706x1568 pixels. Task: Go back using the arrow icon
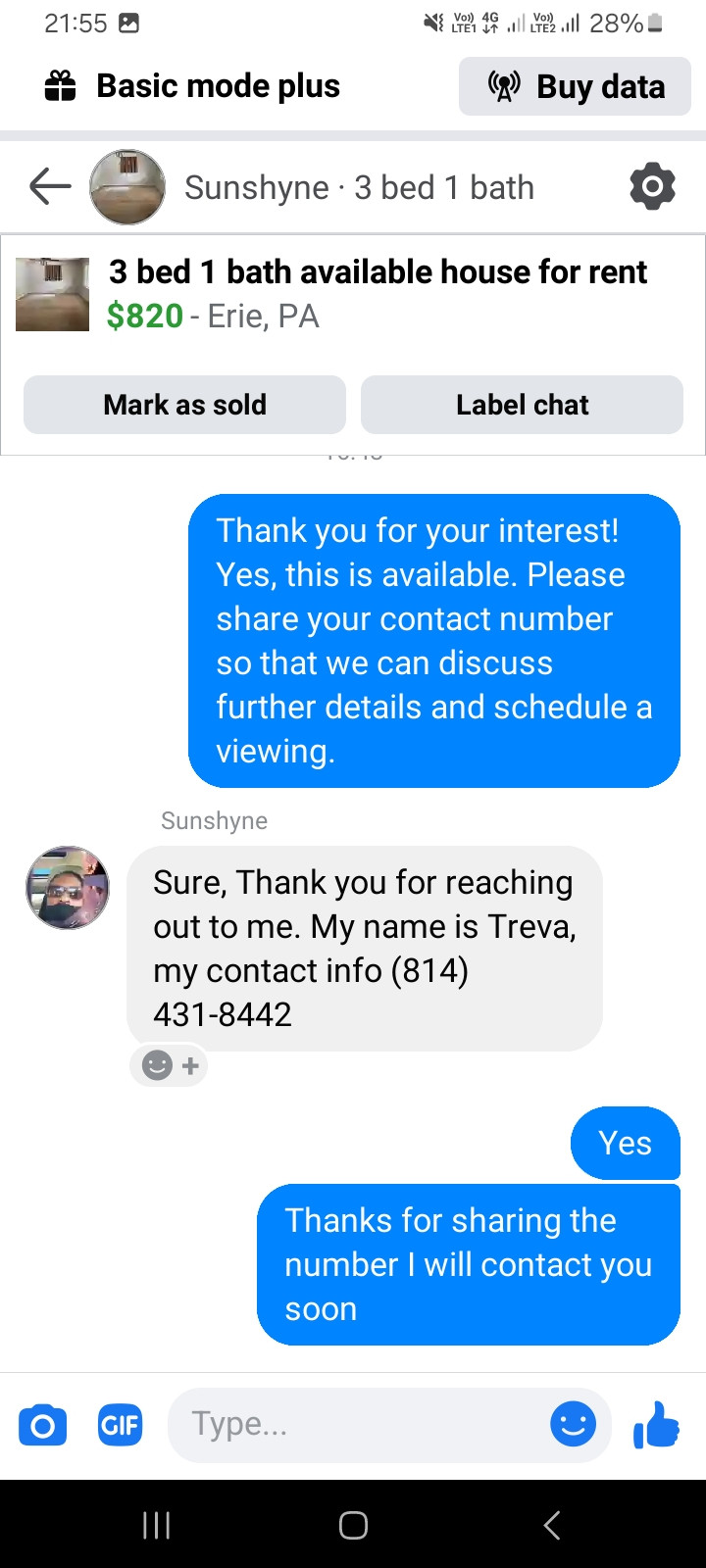50,186
